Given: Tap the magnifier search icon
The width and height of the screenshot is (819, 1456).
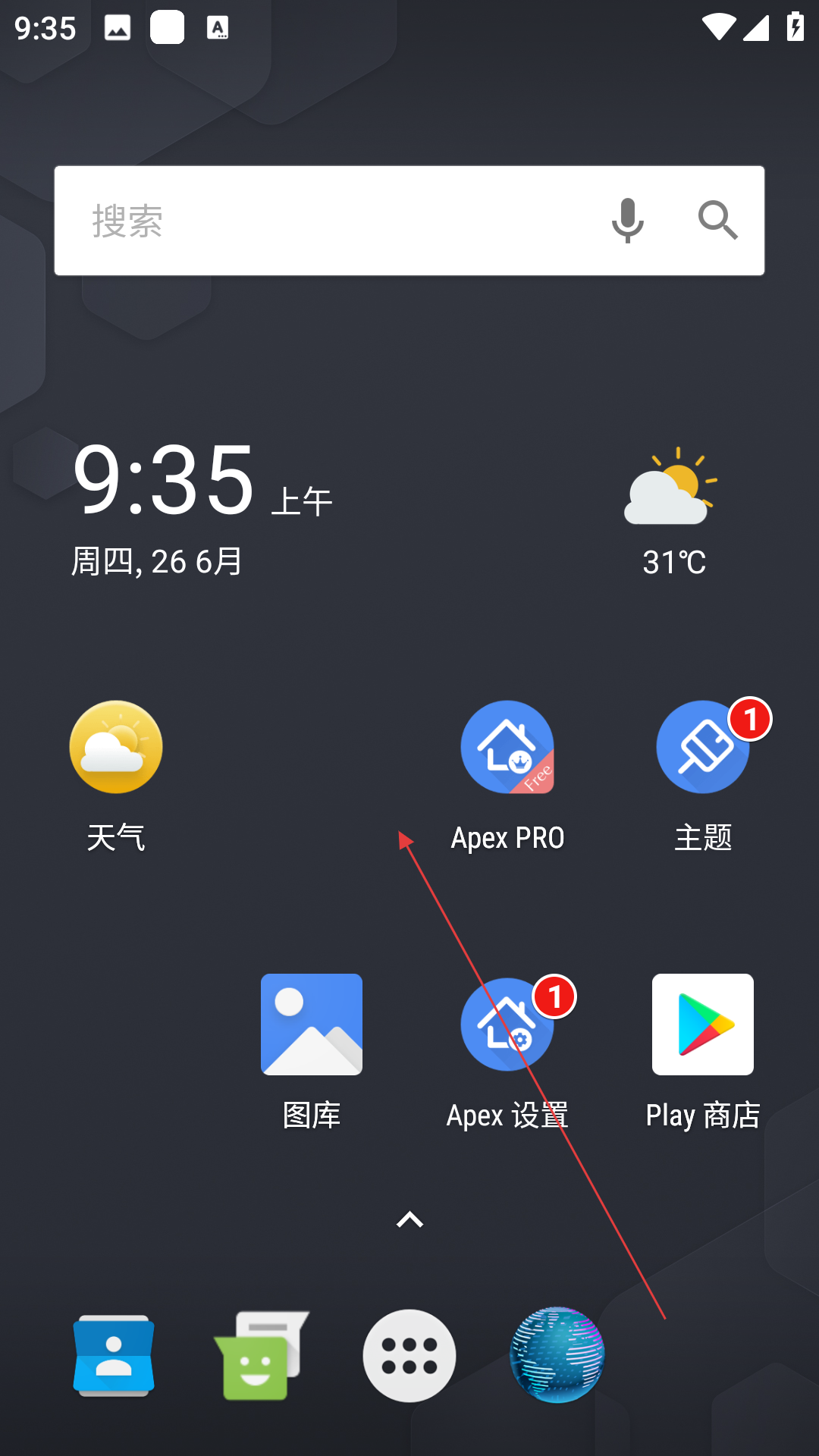Looking at the screenshot, I should [x=717, y=221].
